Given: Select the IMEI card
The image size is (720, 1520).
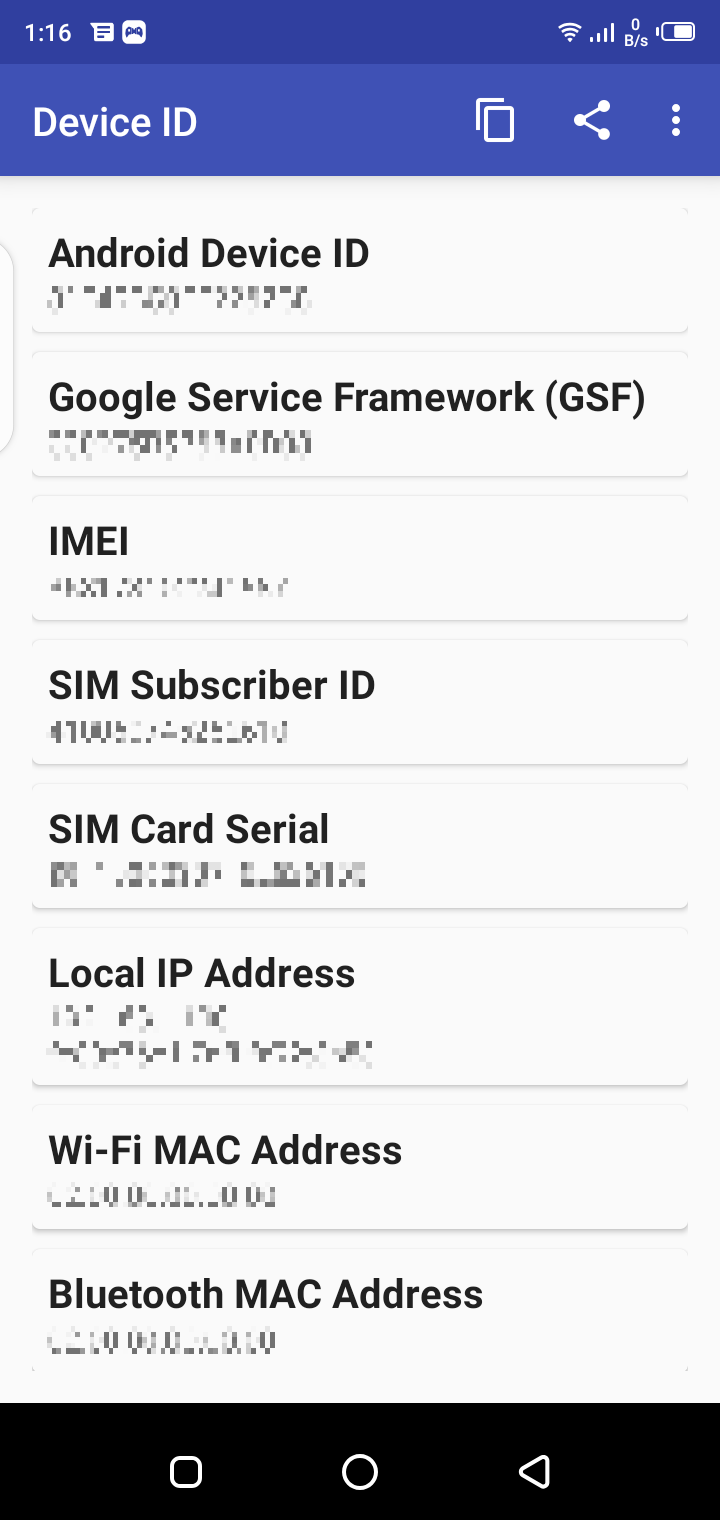Looking at the screenshot, I should 360,558.
